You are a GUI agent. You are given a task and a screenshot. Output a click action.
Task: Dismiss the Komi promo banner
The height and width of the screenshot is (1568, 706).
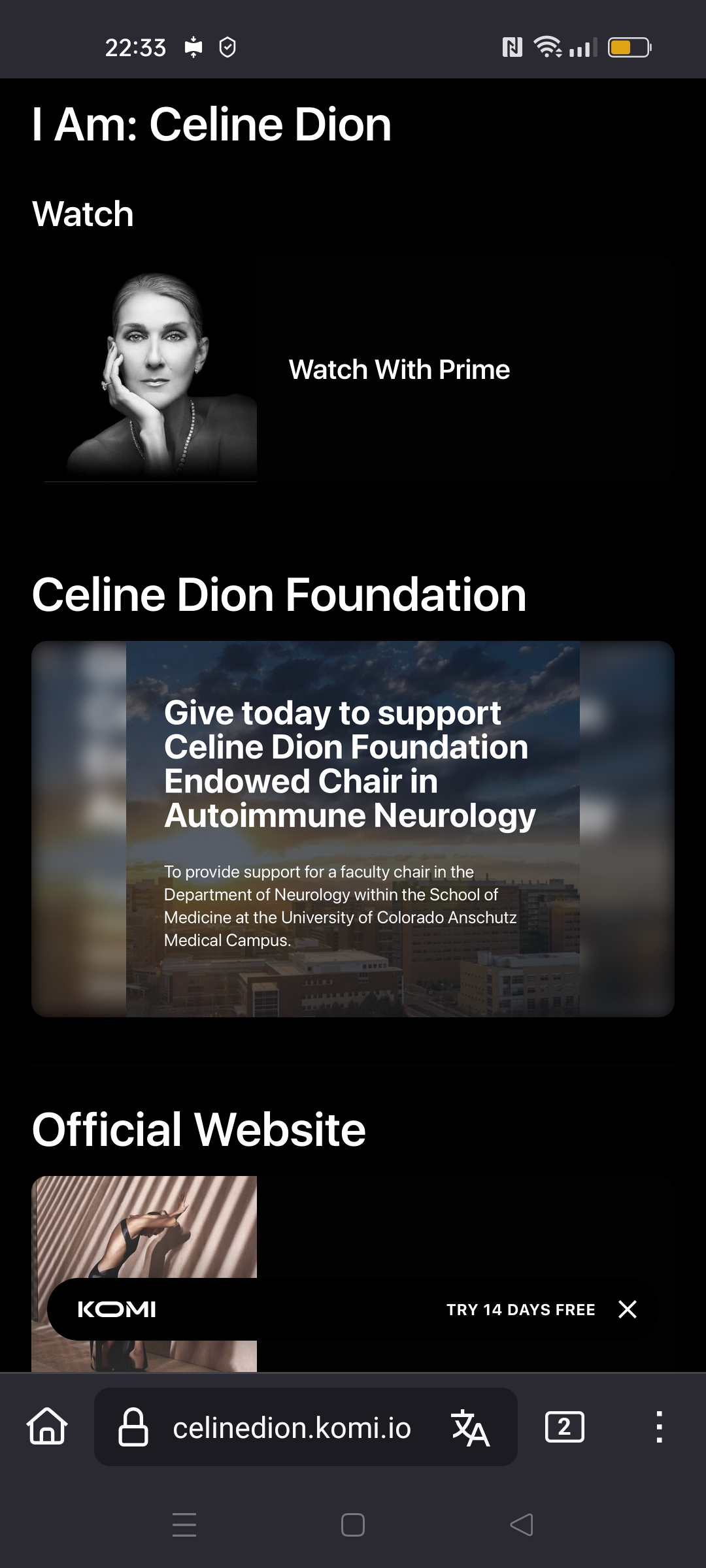[628, 1309]
